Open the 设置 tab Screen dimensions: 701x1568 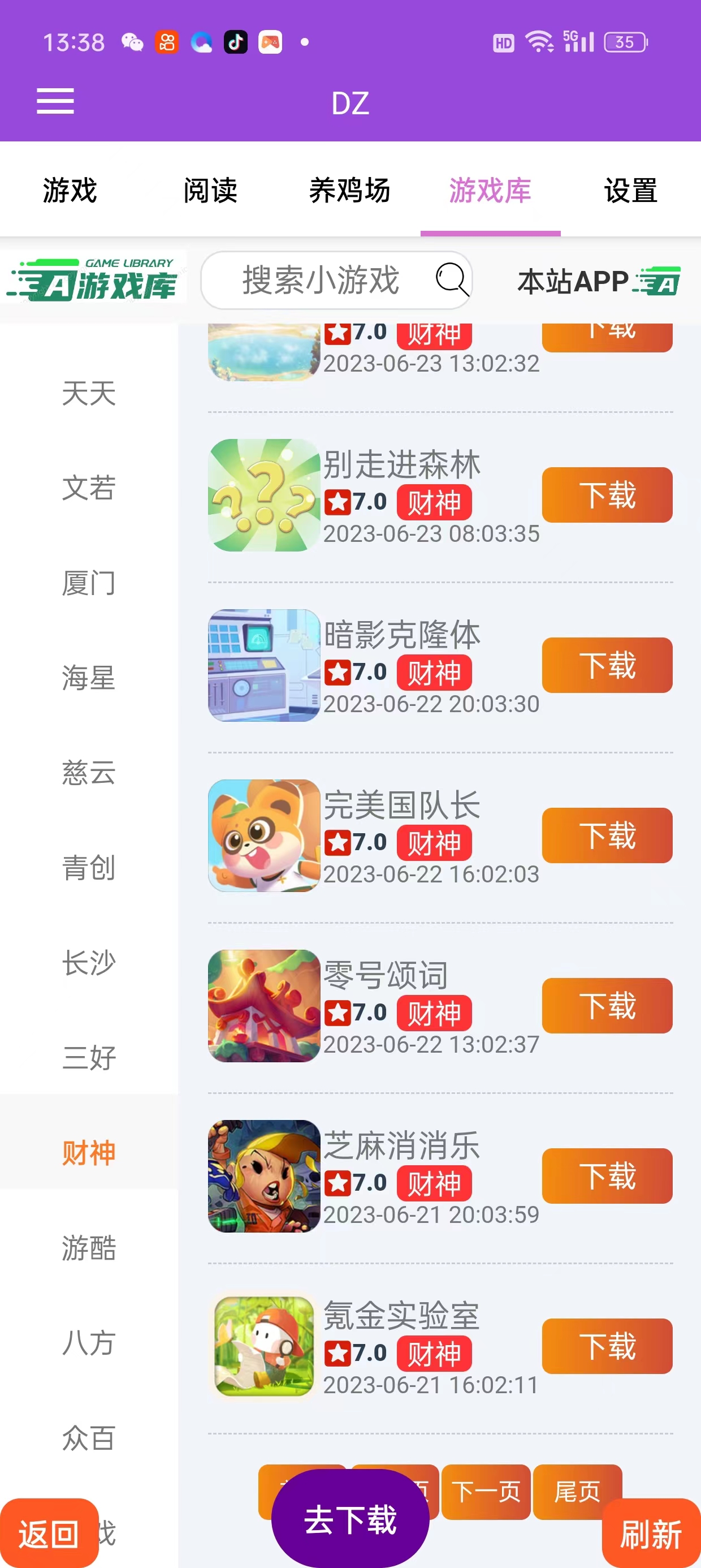coord(630,190)
